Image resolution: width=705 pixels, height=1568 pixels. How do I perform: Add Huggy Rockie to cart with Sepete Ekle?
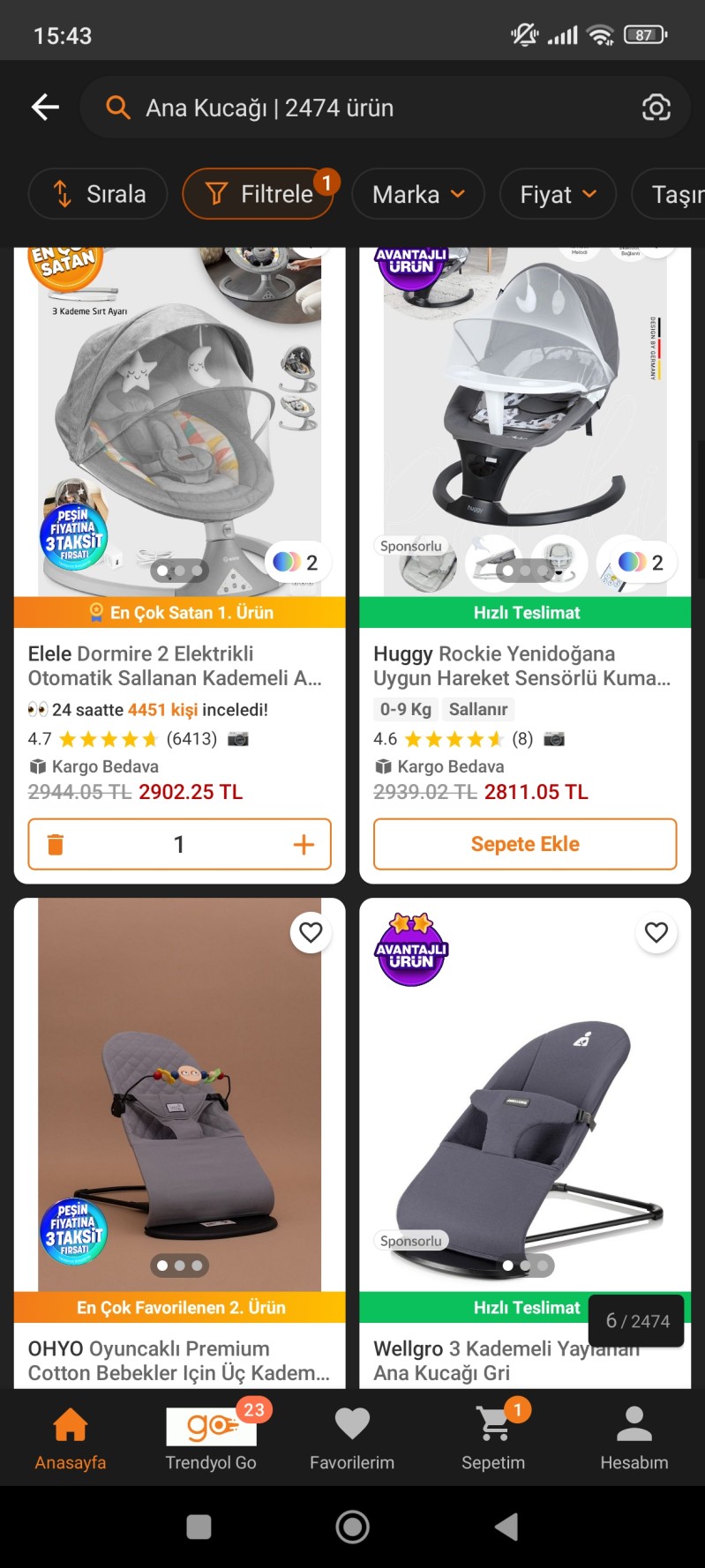525,845
